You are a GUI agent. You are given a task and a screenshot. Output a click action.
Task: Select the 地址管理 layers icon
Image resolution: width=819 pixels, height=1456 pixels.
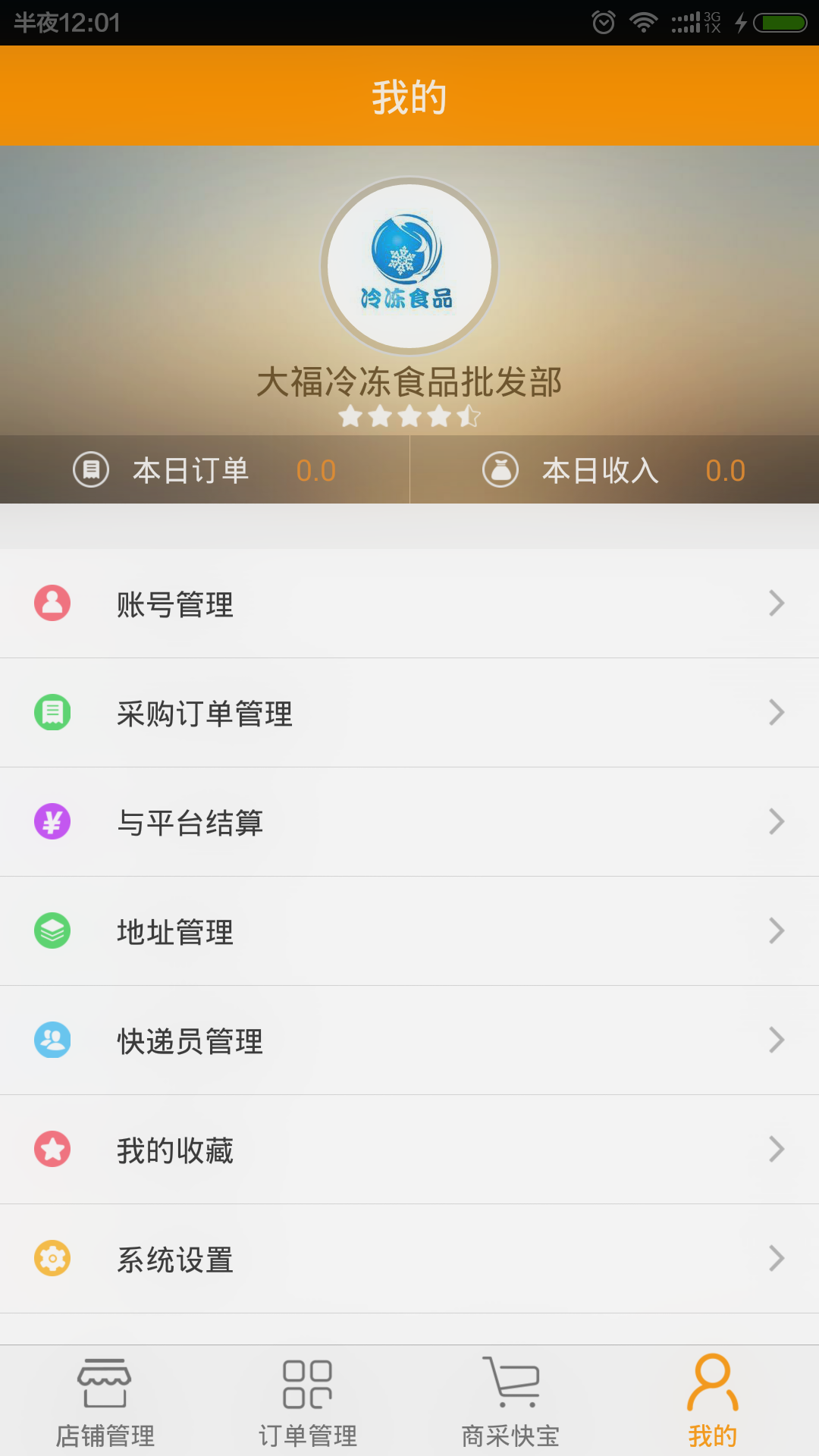pyautogui.click(x=51, y=930)
